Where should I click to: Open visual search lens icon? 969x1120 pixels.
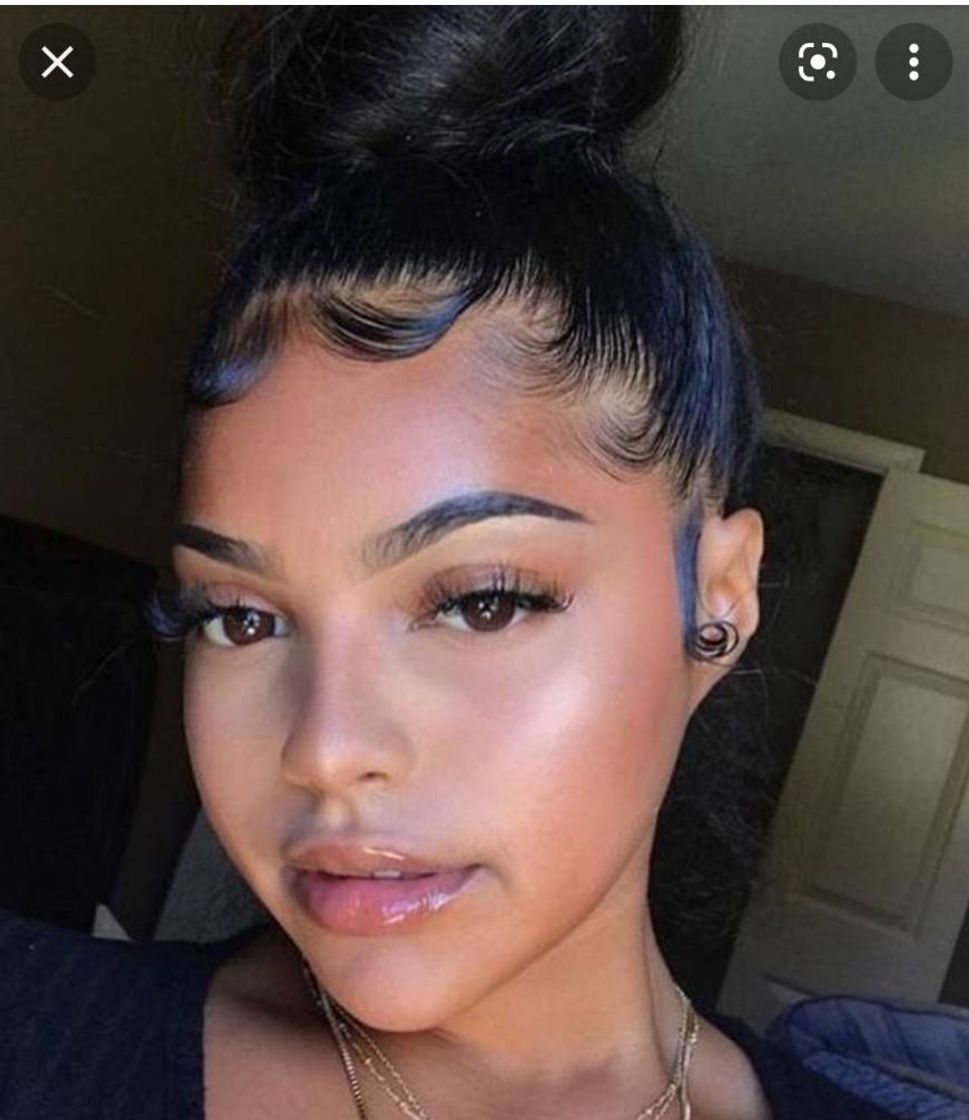click(817, 63)
